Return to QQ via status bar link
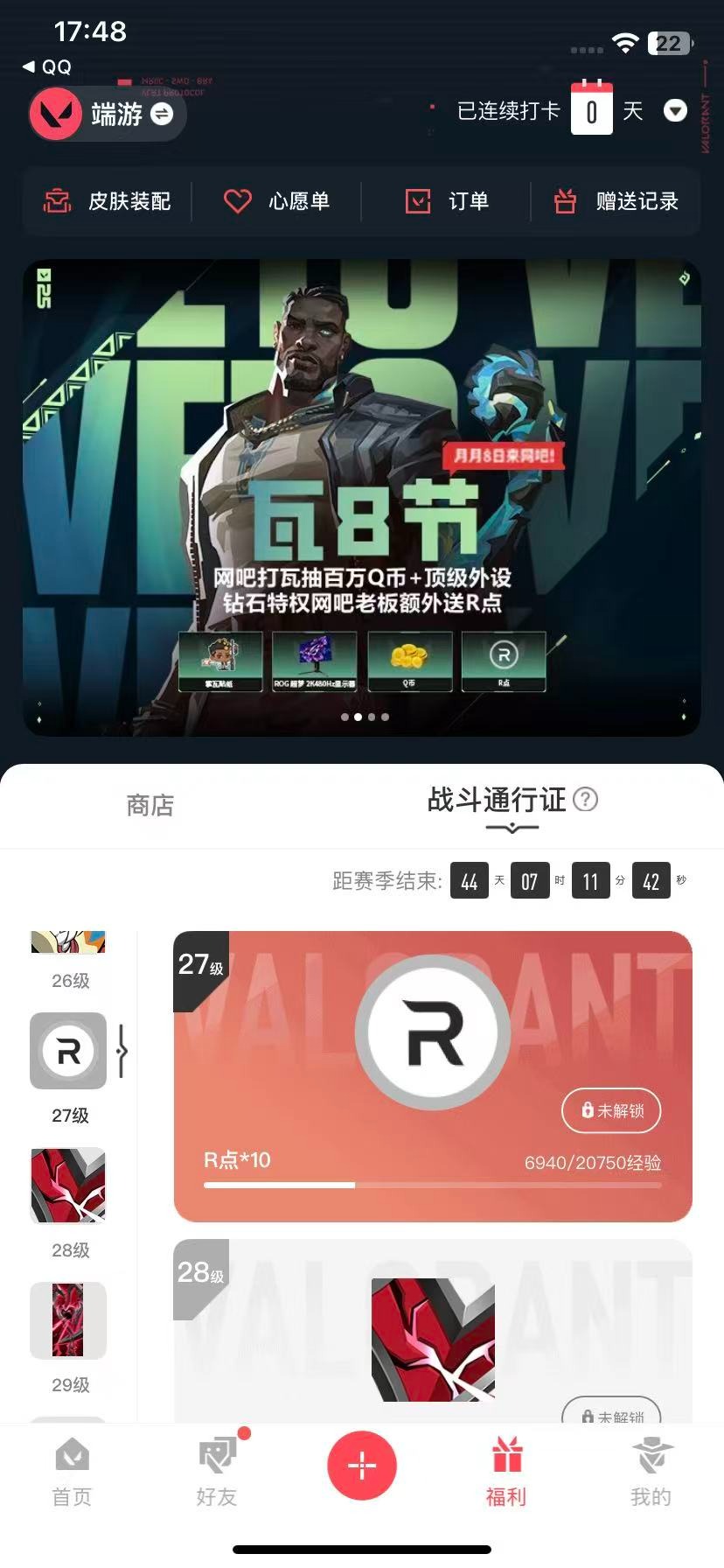The width and height of the screenshot is (724, 1568). tap(48, 66)
